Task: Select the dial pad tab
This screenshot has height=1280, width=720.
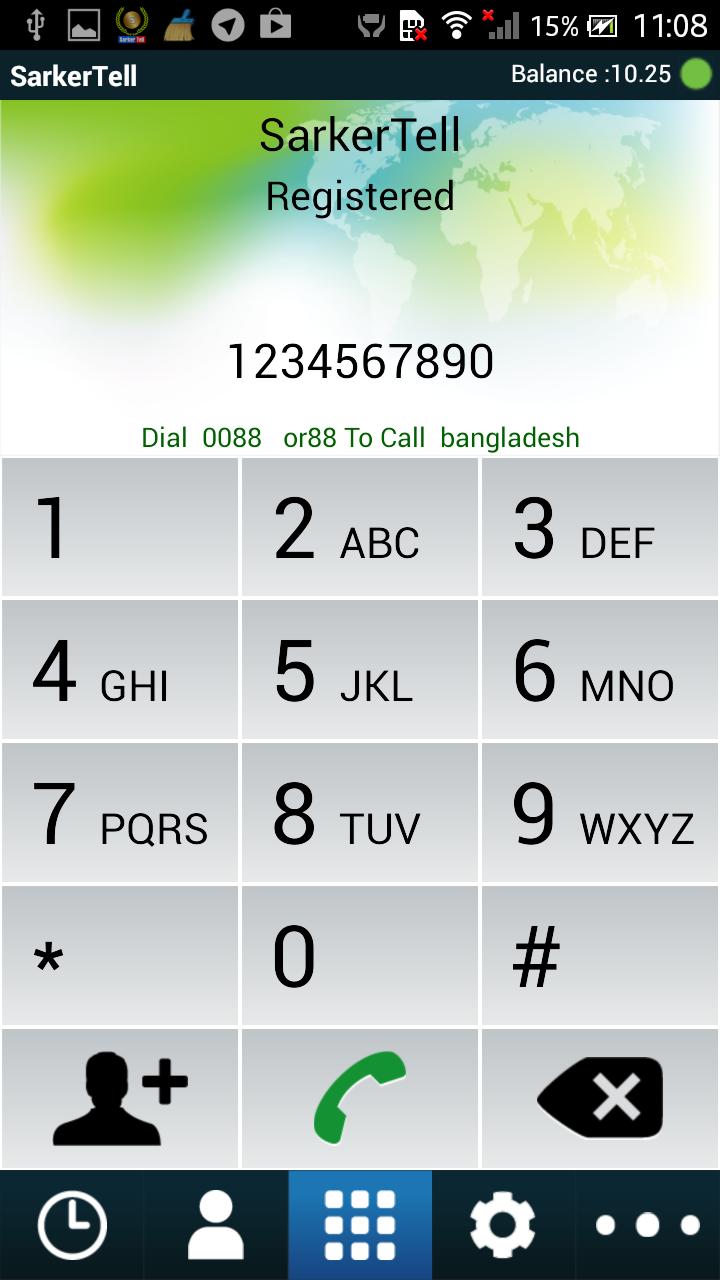Action: (360, 1225)
